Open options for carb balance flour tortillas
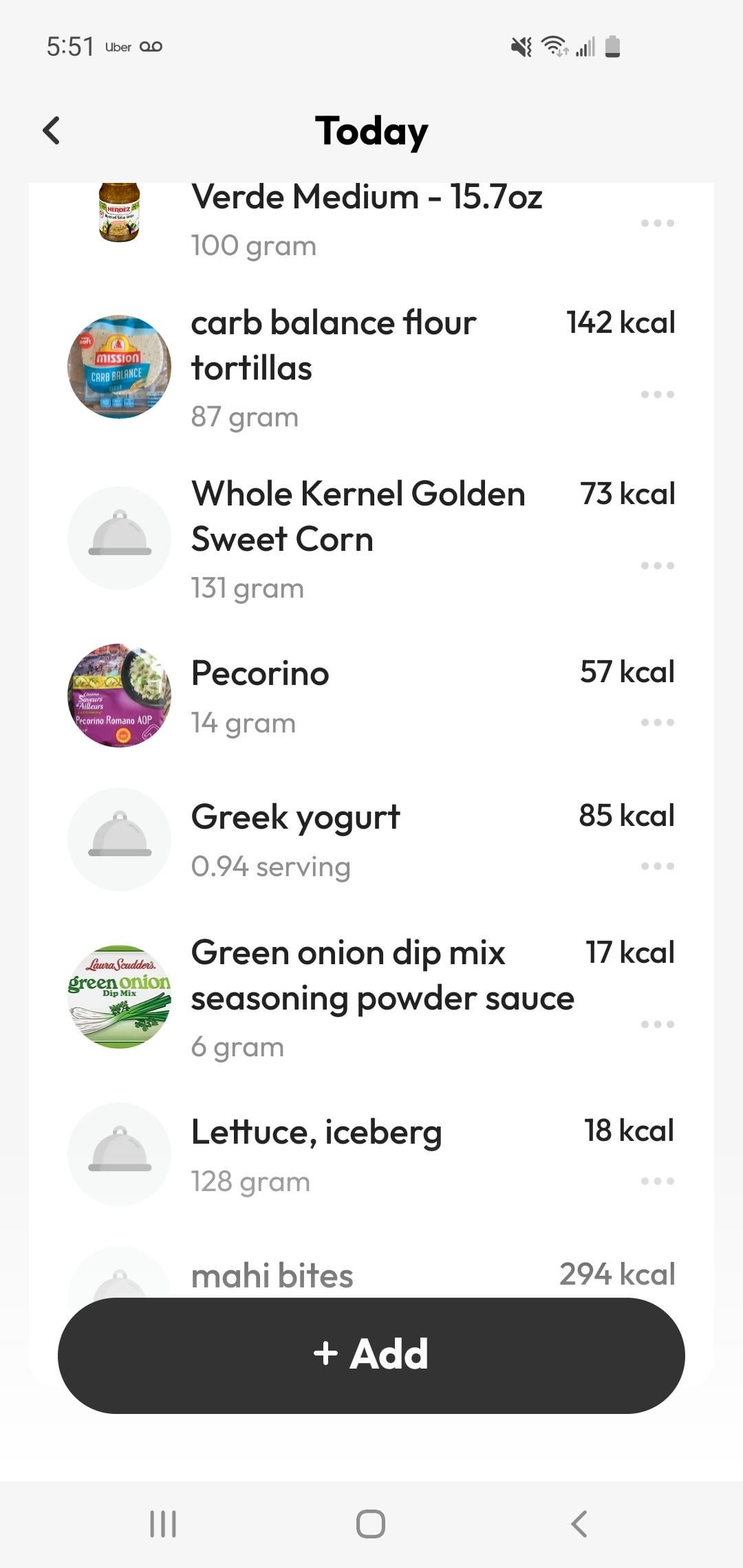743x1568 pixels. pos(658,394)
